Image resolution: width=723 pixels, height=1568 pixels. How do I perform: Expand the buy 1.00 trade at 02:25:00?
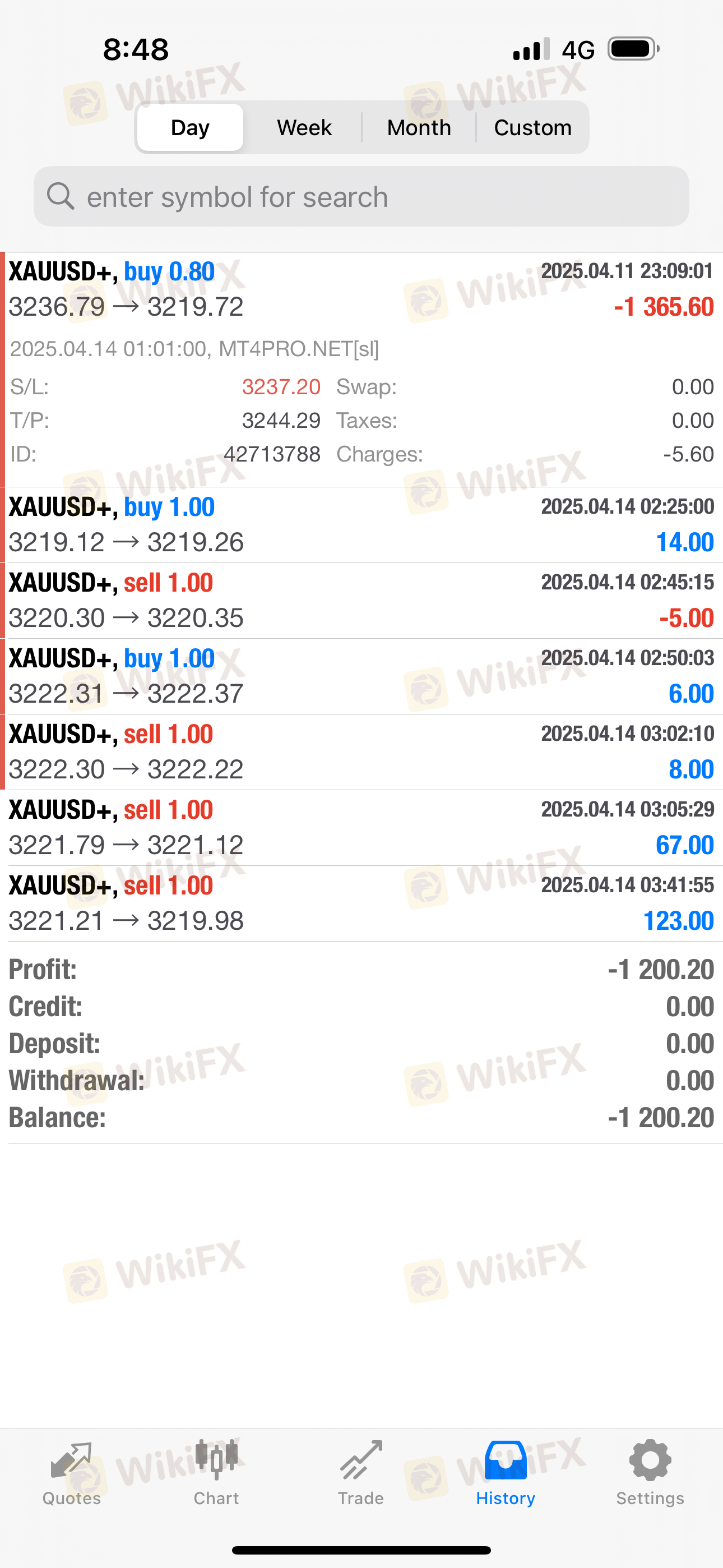coord(361,525)
